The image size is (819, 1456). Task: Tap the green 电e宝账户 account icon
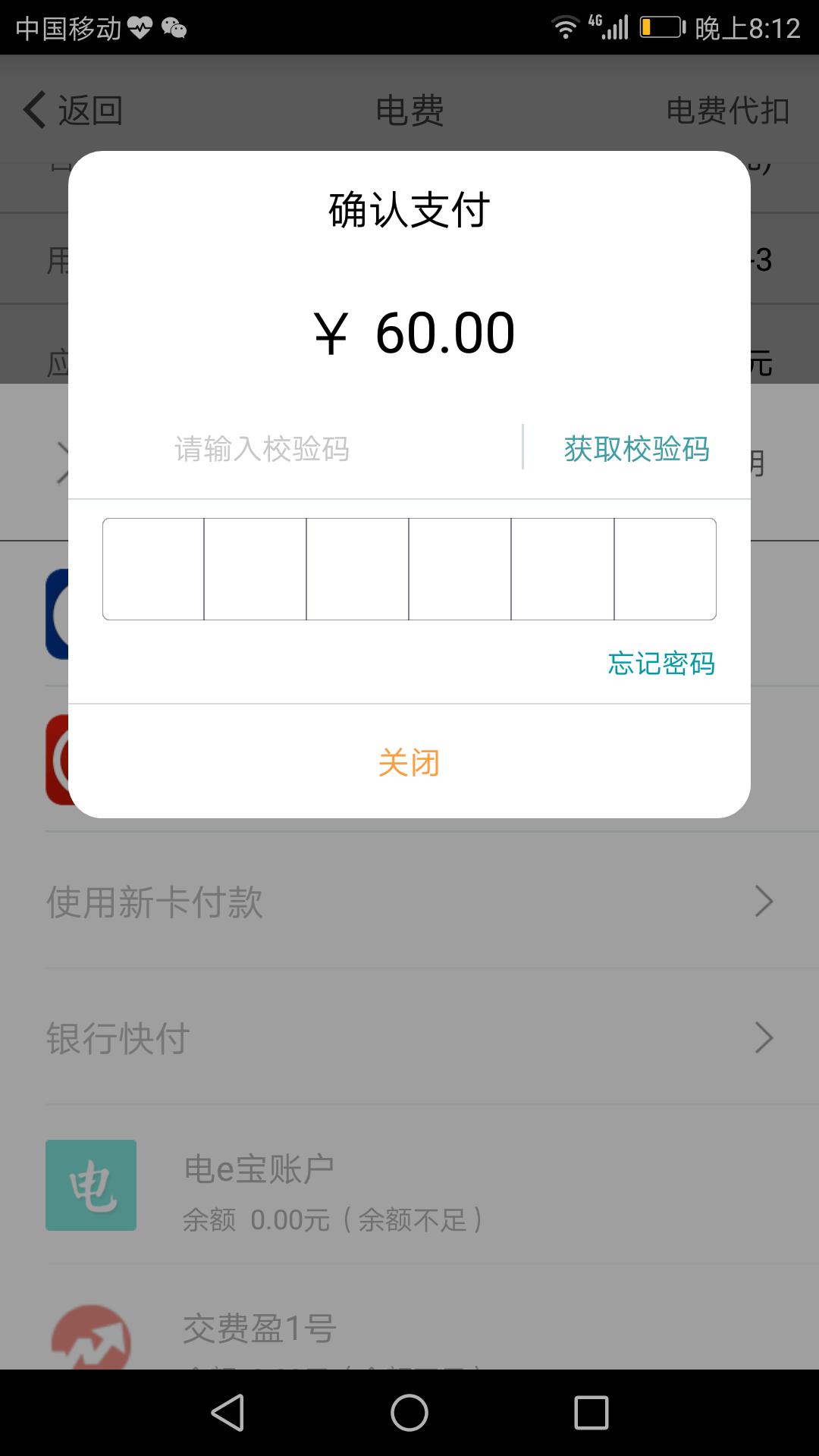(90, 1185)
